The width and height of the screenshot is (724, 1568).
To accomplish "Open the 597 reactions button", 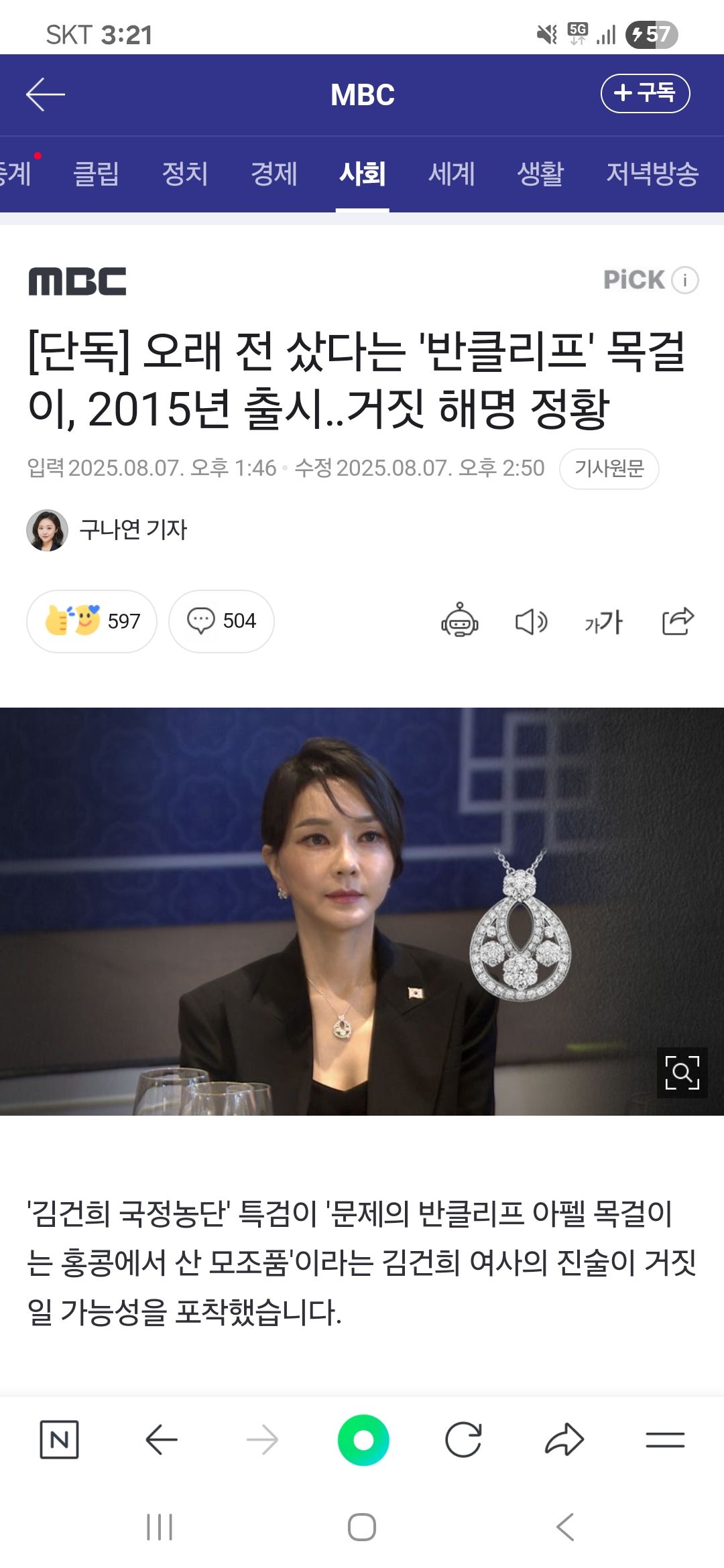I will pos(92,621).
